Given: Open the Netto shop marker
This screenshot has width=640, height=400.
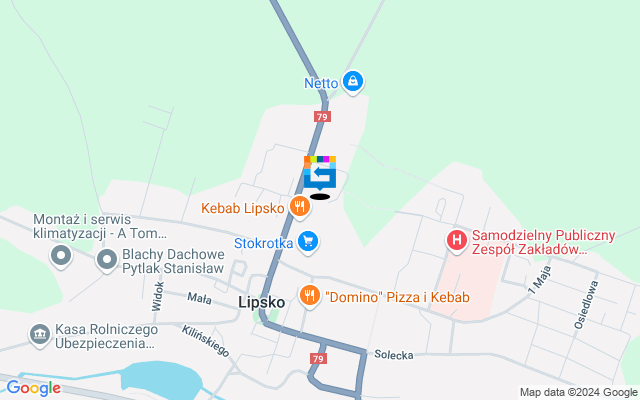Looking at the screenshot, I should point(352,82).
